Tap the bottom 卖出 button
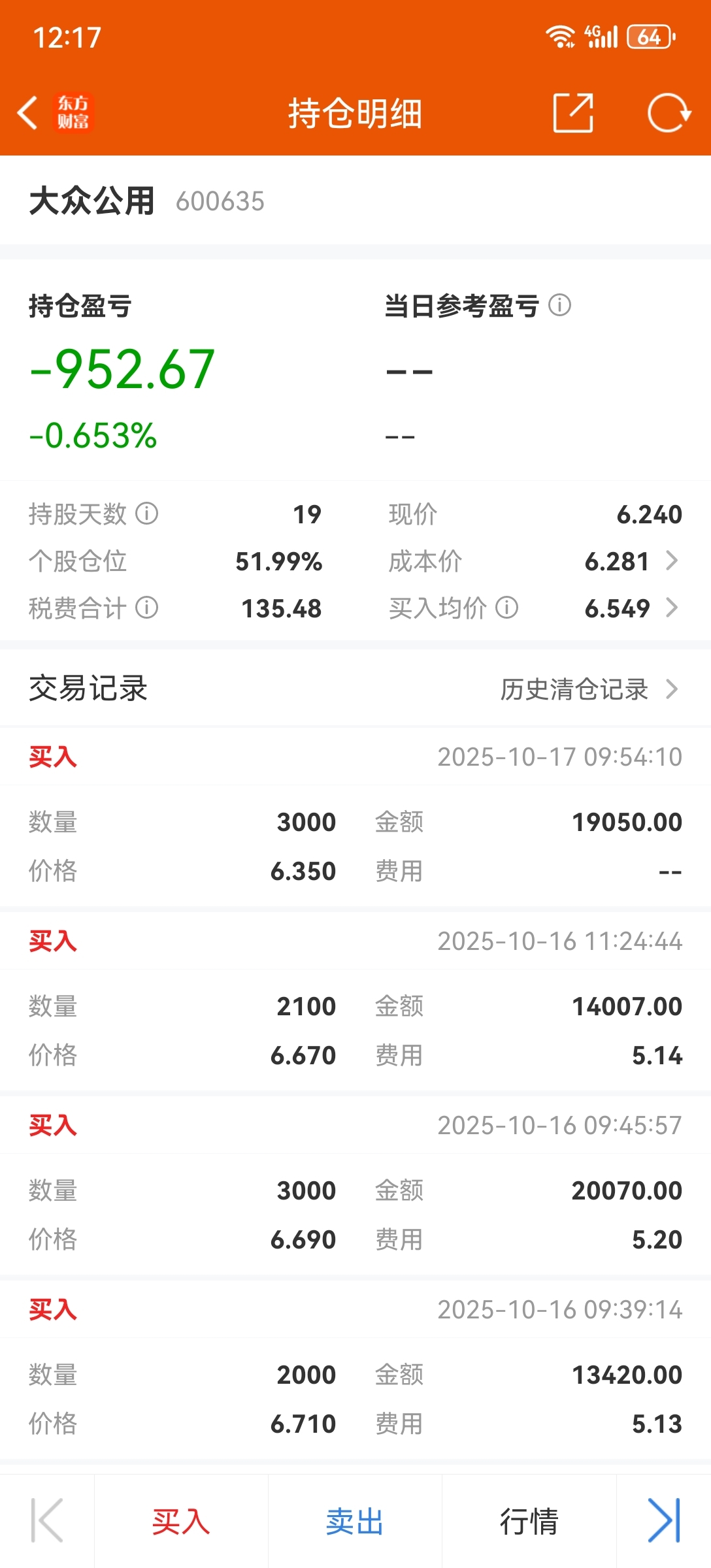The image size is (711, 1568). (355, 1521)
